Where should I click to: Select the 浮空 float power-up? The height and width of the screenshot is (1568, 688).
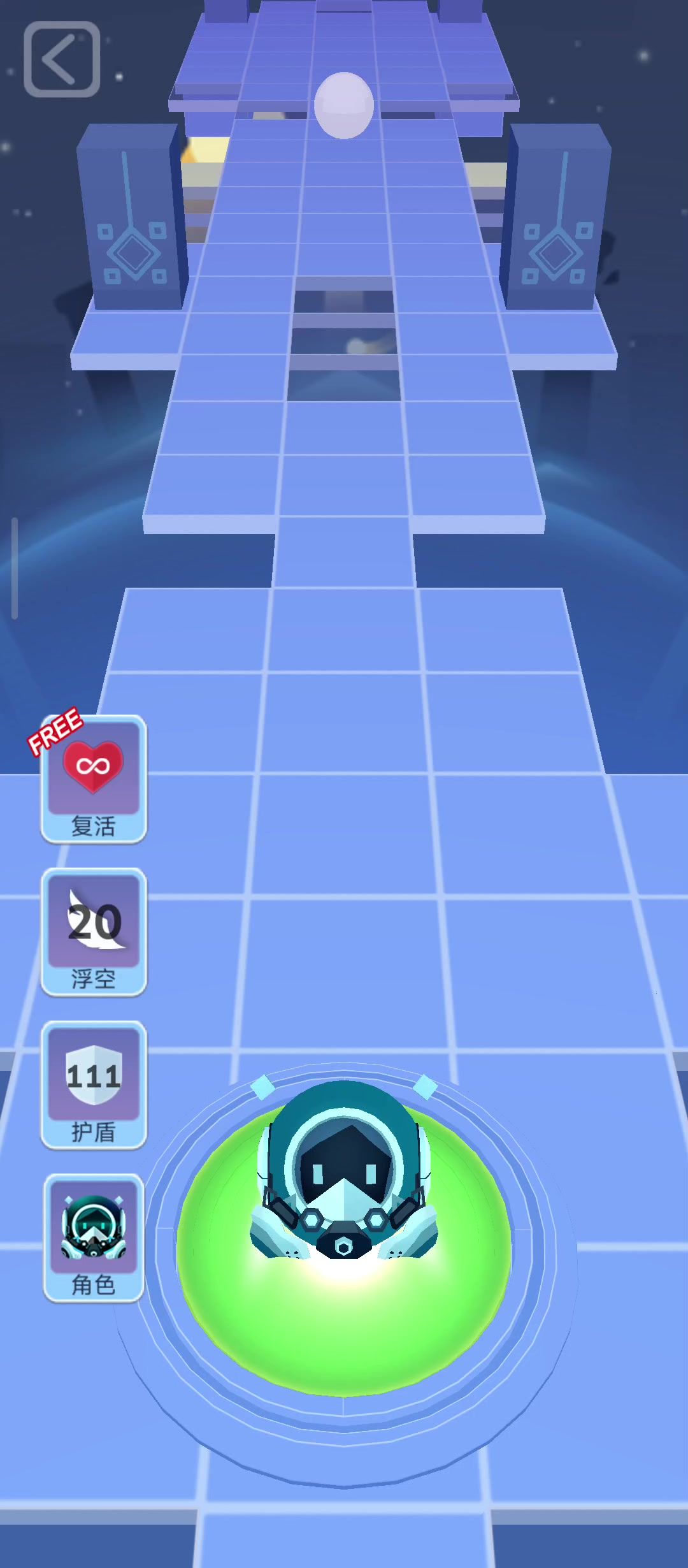click(94, 932)
